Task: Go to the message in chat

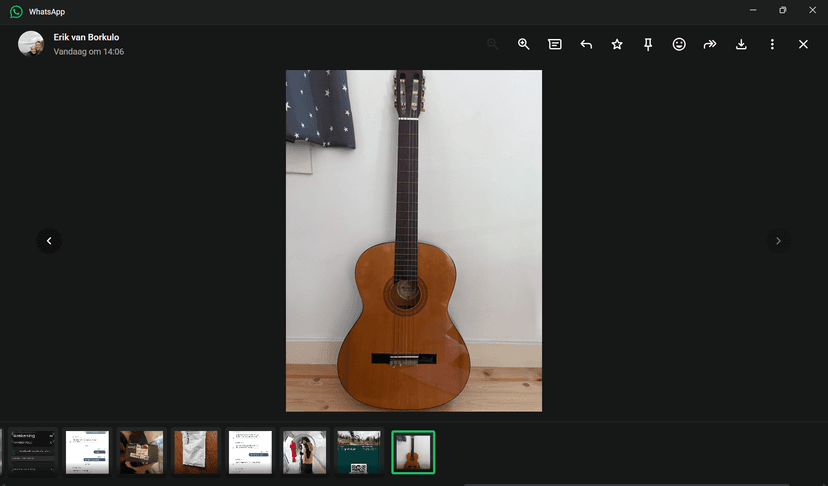Action: coord(555,44)
